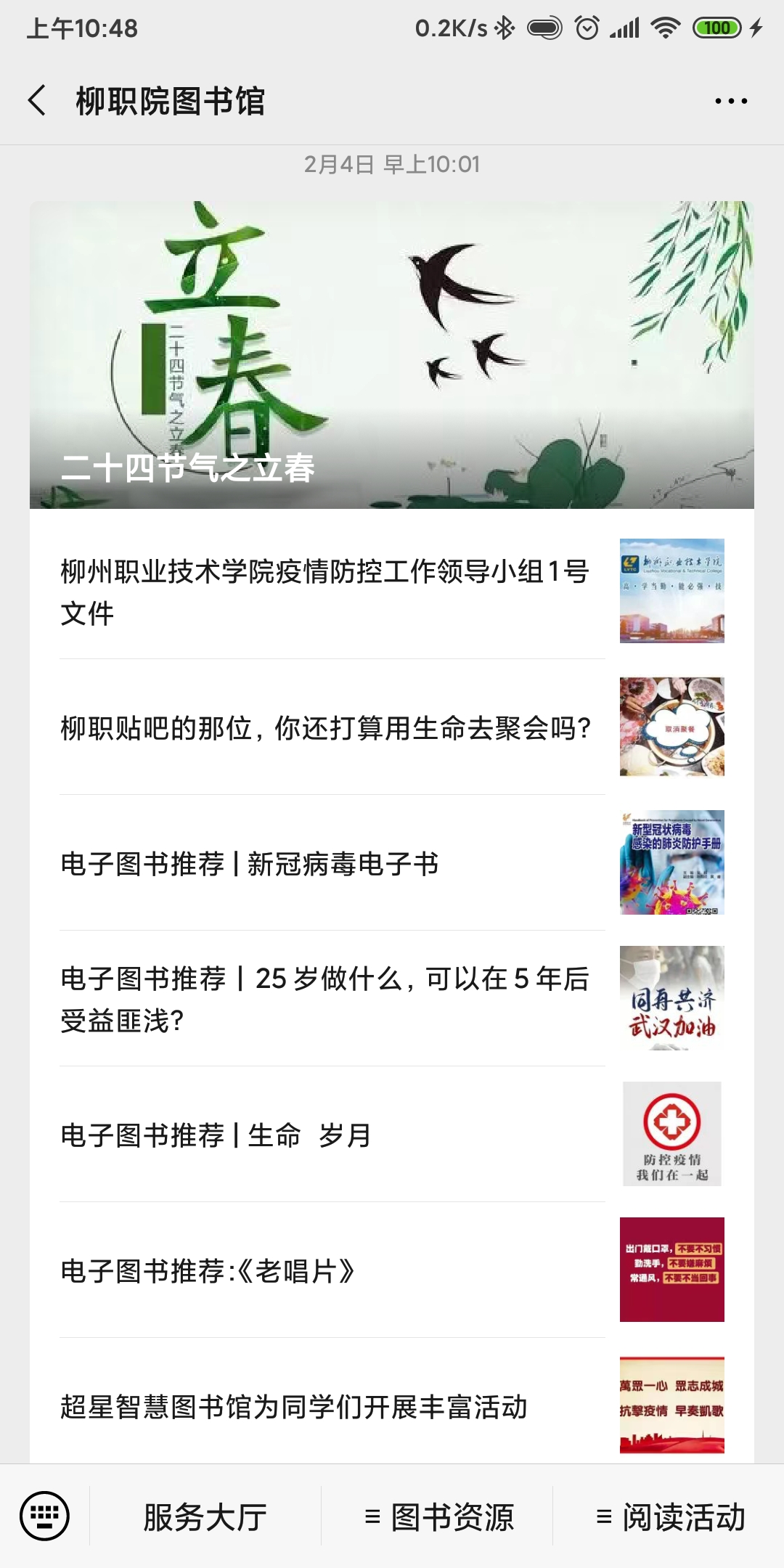Open 柳州职业技术学院疫情防控工作领导小组1号文件 article
Image resolution: width=784 pixels, height=1568 pixels.
coord(325,592)
